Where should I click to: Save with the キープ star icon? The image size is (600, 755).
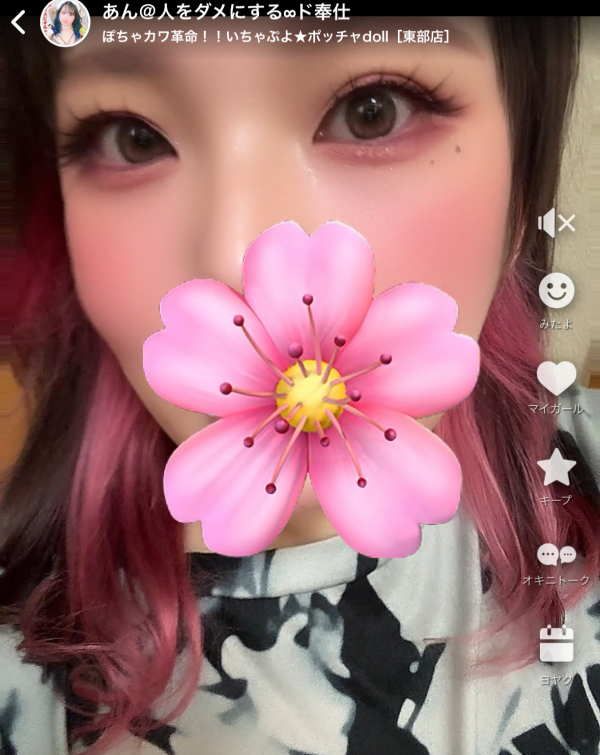click(x=556, y=467)
